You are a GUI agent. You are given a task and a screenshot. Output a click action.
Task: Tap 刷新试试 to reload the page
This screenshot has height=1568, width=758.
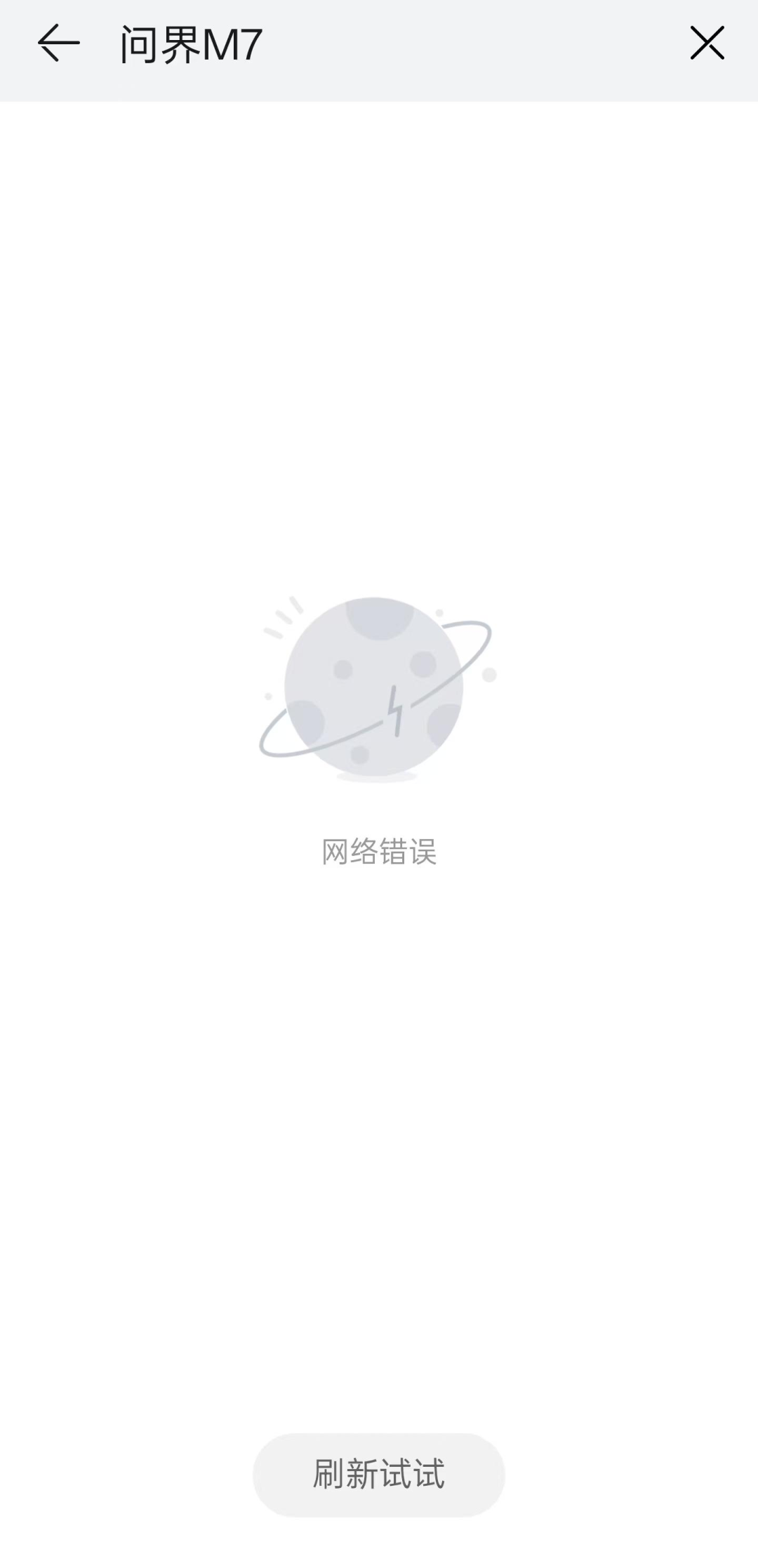click(x=378, y=1474)
